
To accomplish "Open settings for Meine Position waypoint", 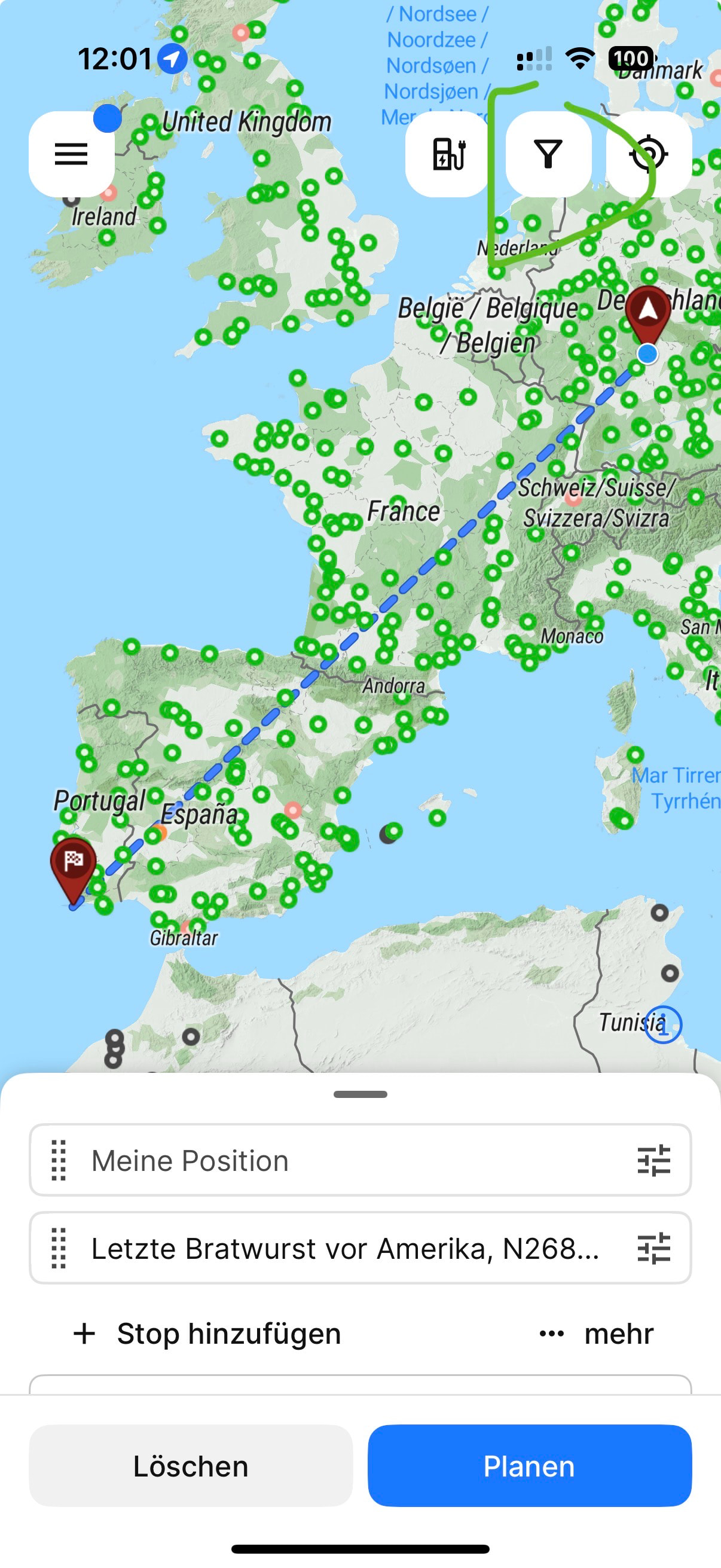I will pos(653,1160).
